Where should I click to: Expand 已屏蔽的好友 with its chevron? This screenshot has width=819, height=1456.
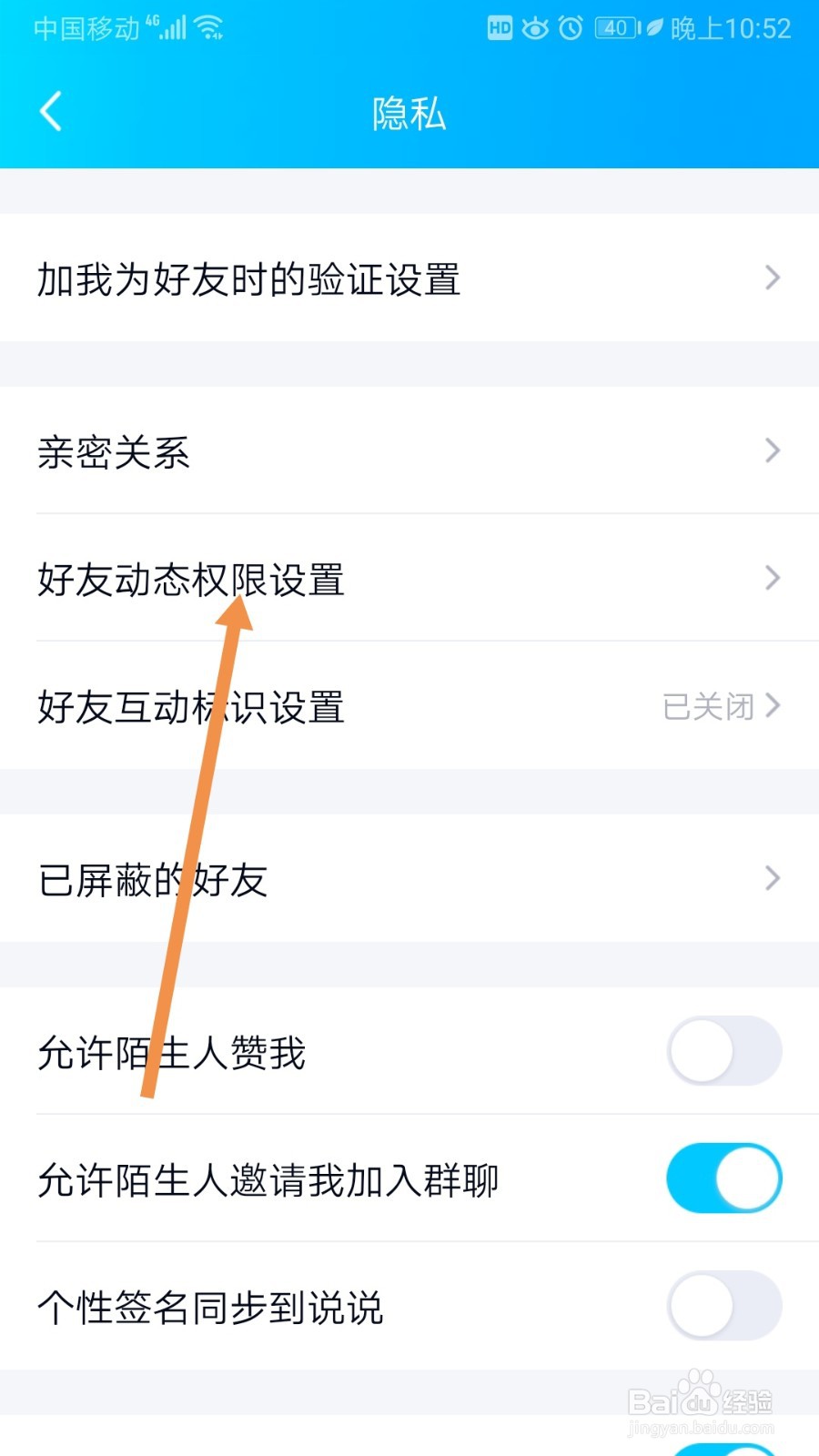pos(774,877)
